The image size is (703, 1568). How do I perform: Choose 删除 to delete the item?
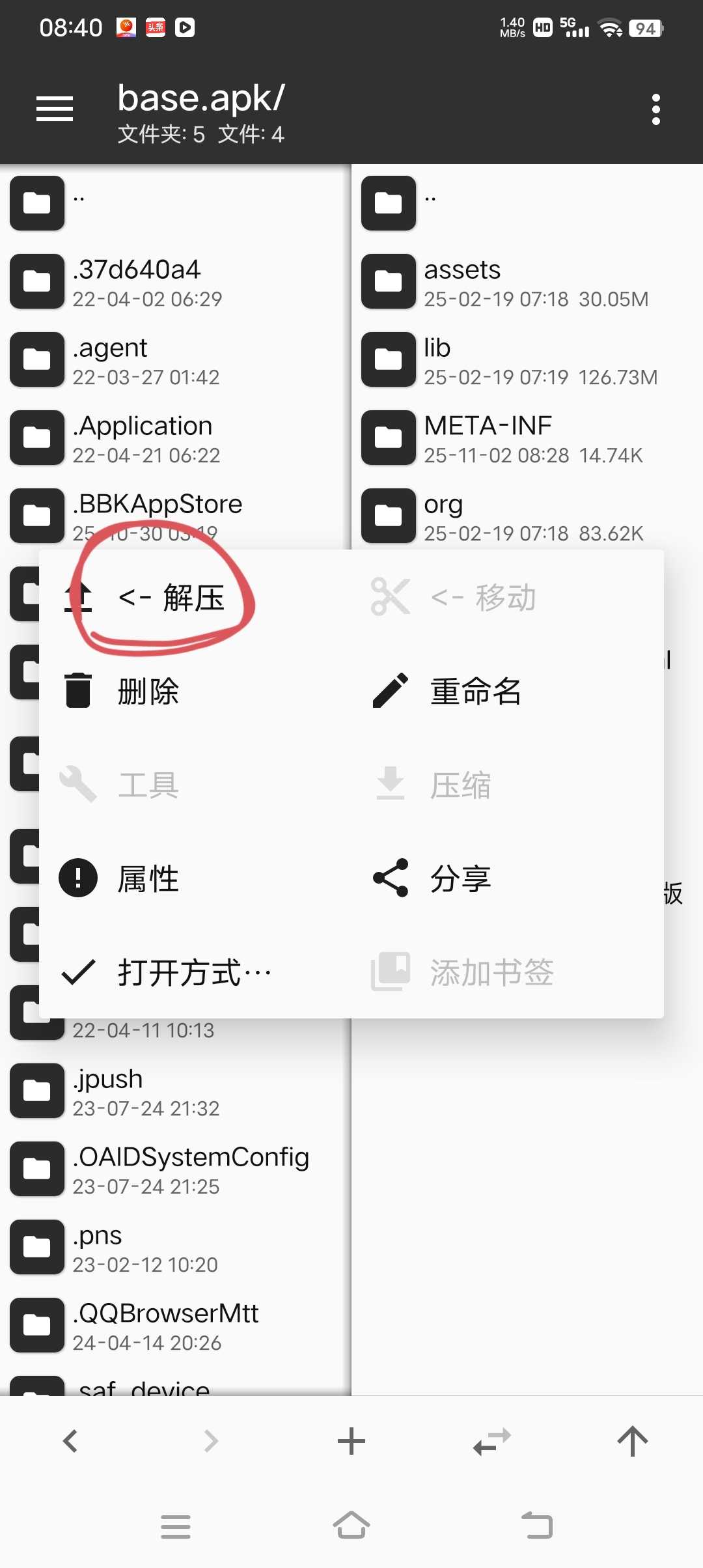[x=148, y=691]
